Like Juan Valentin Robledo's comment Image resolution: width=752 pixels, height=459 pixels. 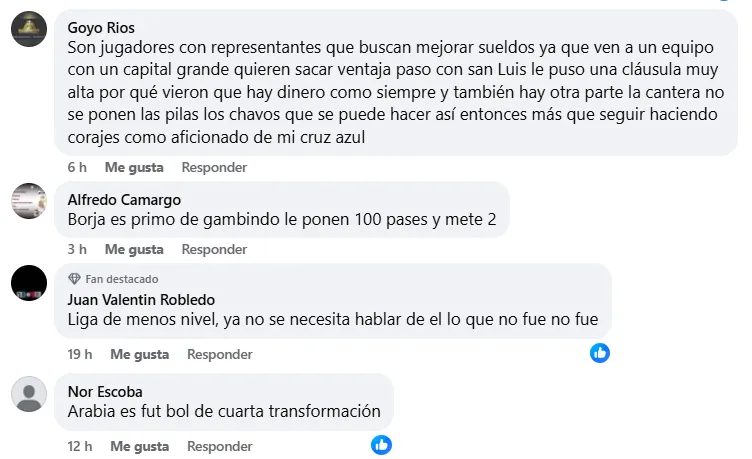139,354
